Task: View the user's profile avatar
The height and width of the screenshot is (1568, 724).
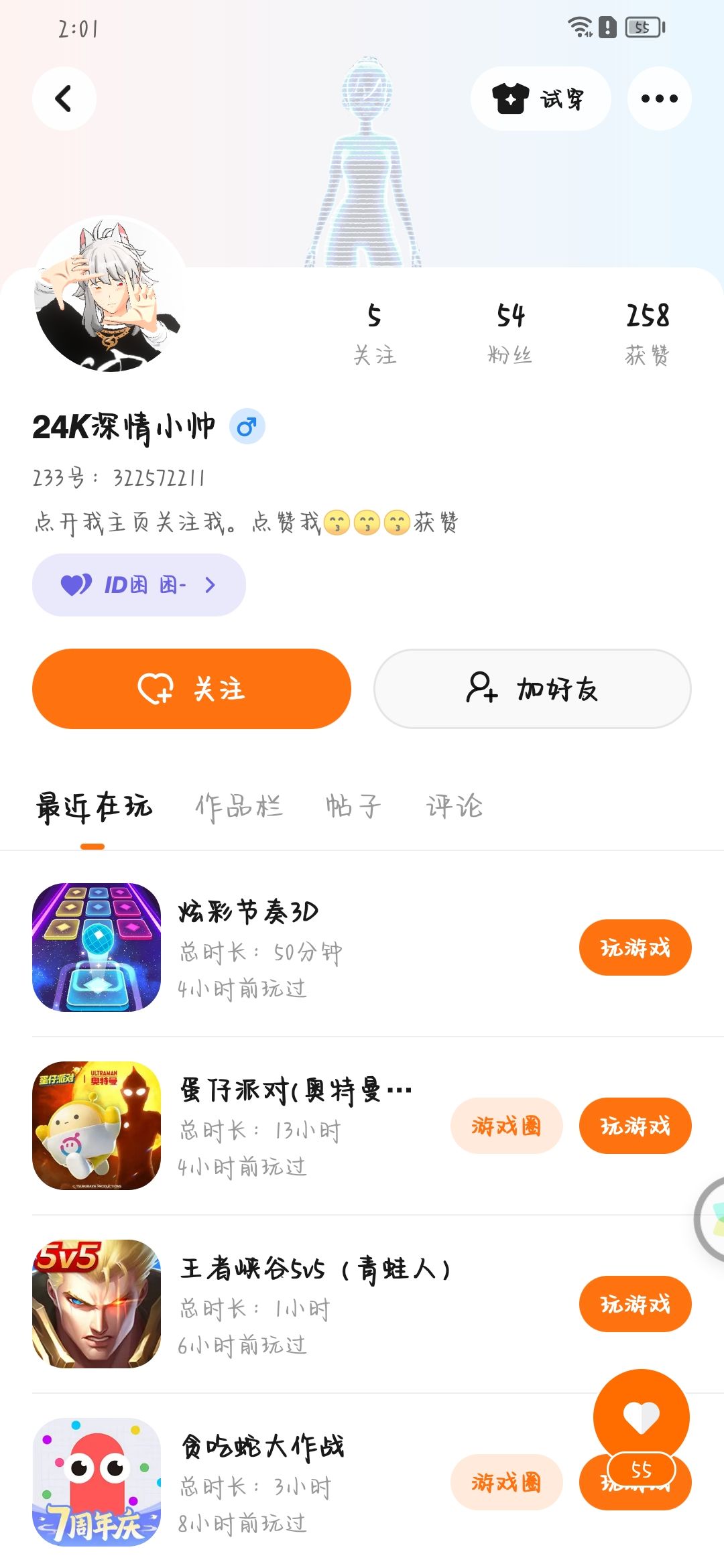Action: (x=109, y=295)
